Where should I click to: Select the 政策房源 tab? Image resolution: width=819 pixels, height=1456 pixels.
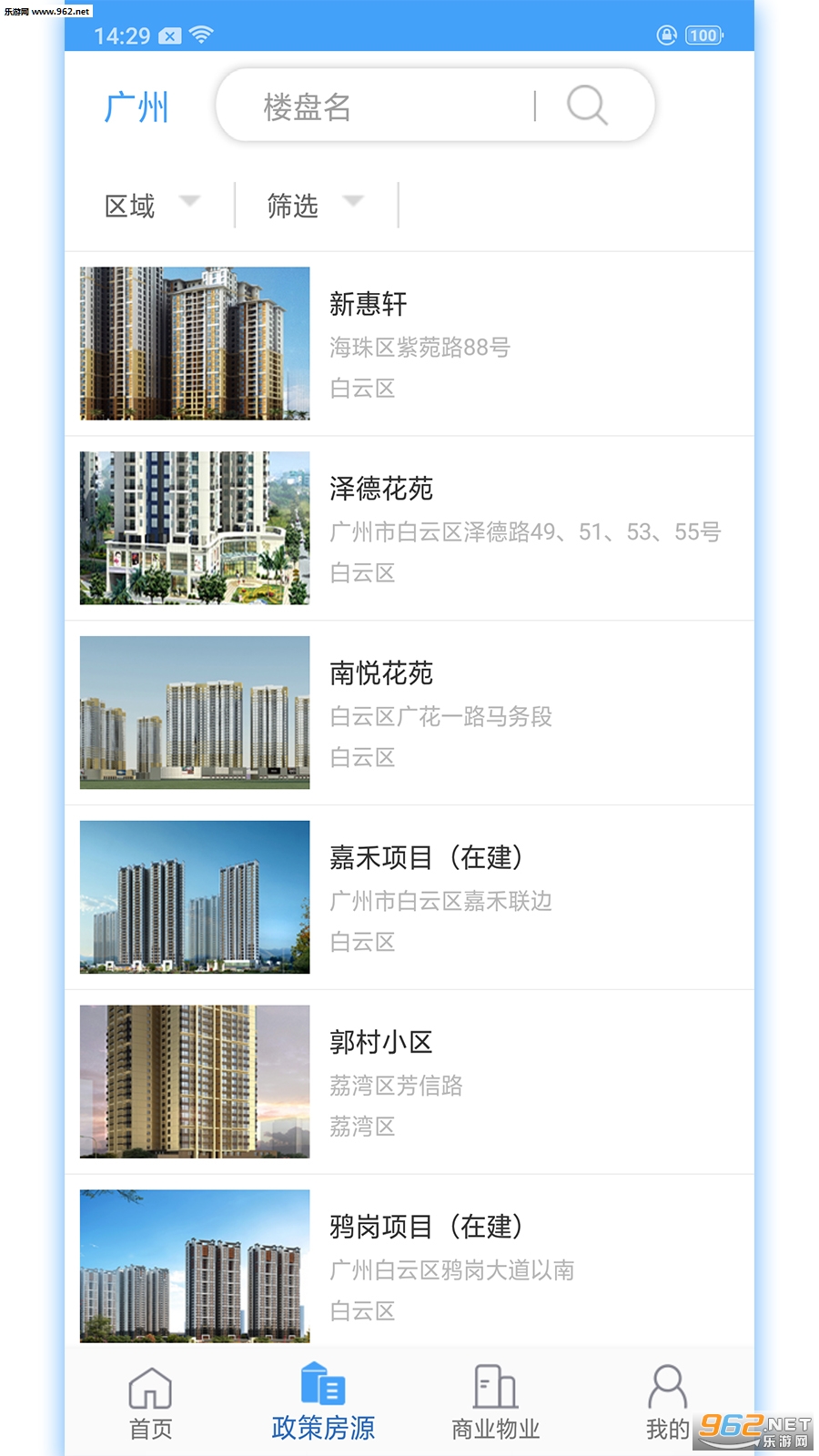(x=323, y=1403)
